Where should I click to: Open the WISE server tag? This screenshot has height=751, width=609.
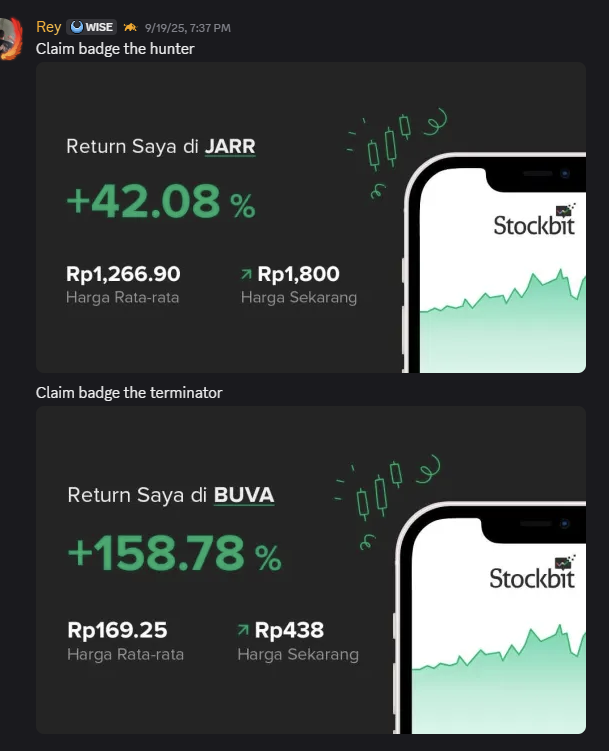[x=92, y=27]
